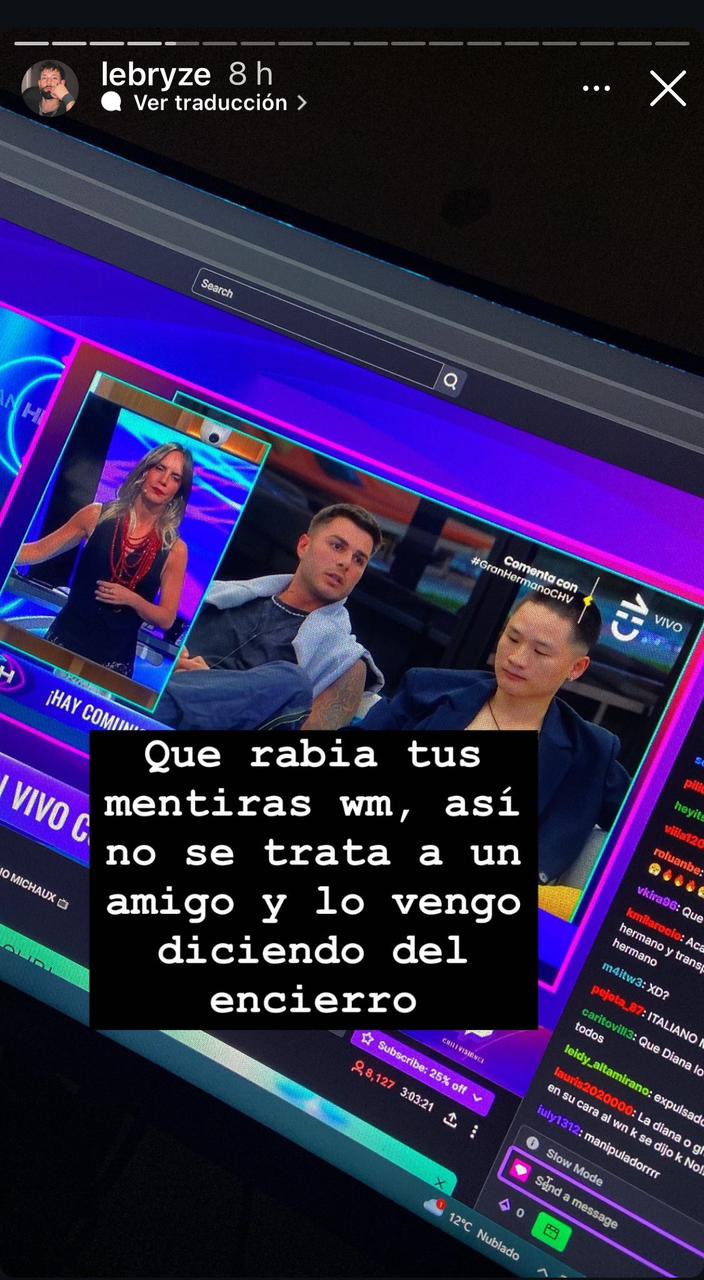Close the story viewer
704x1280 pixels.
coord(667,89)
